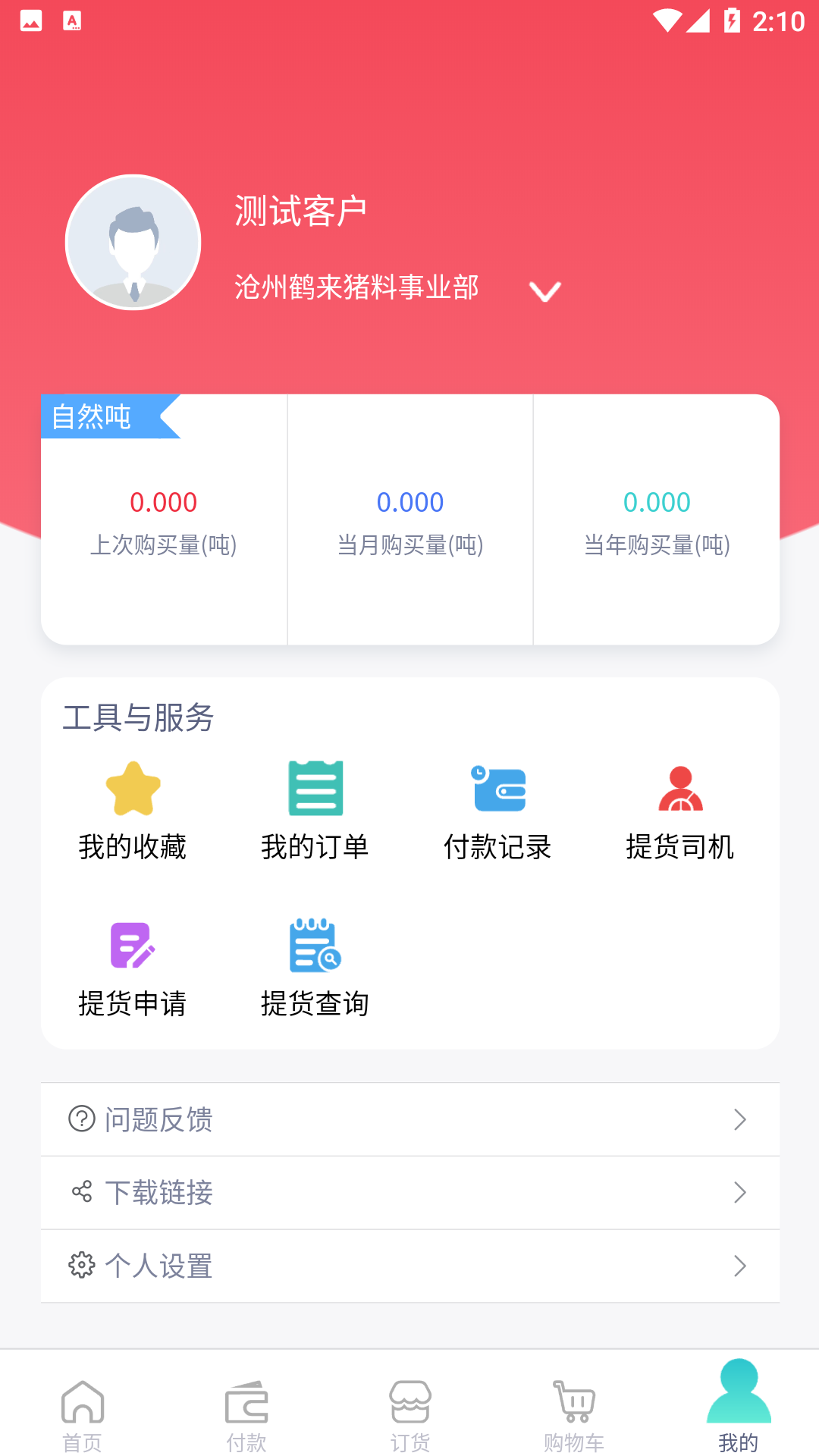819x1456 pixels.
Task: Open the 下载链接 download link row
Action: tap(409, 1193)
